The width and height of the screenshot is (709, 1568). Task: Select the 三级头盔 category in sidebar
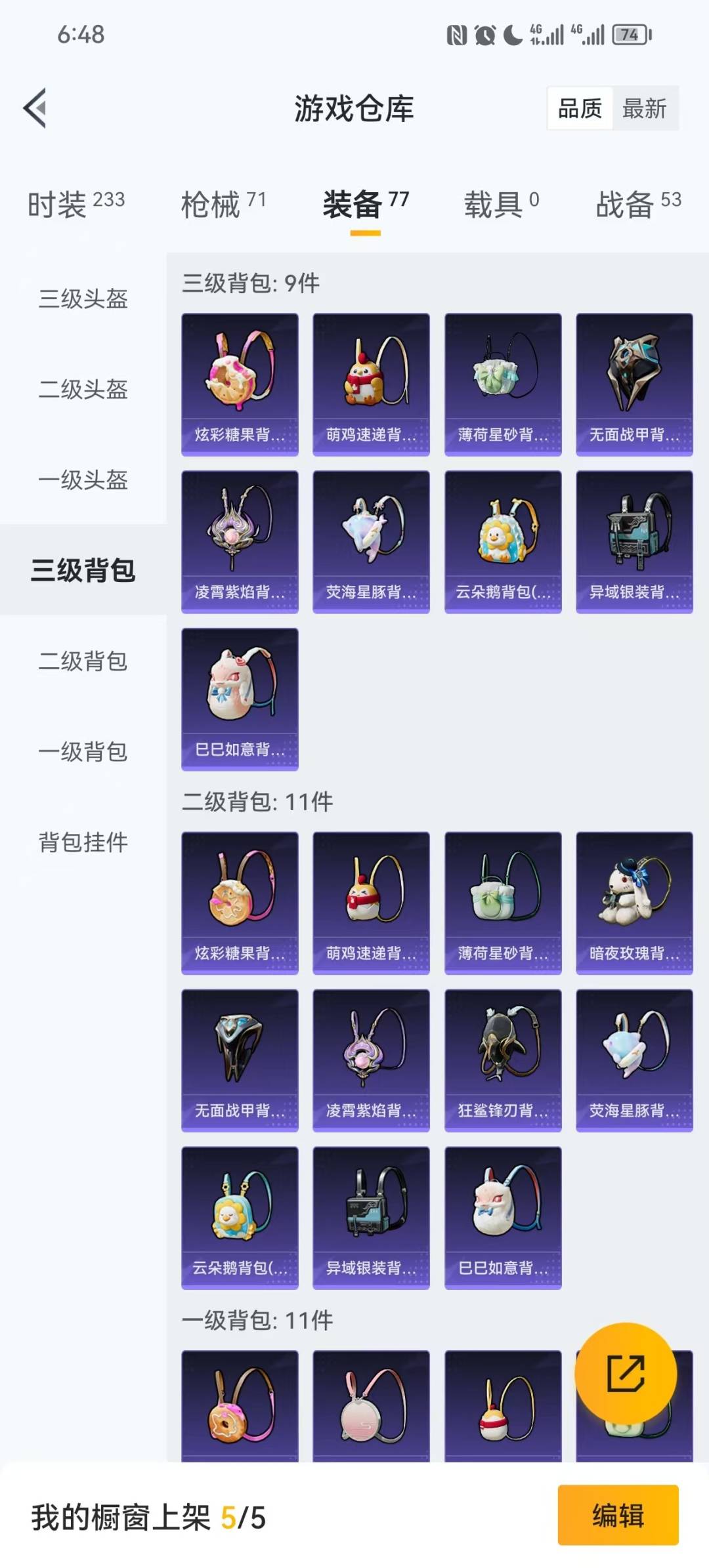click(83, 299)
